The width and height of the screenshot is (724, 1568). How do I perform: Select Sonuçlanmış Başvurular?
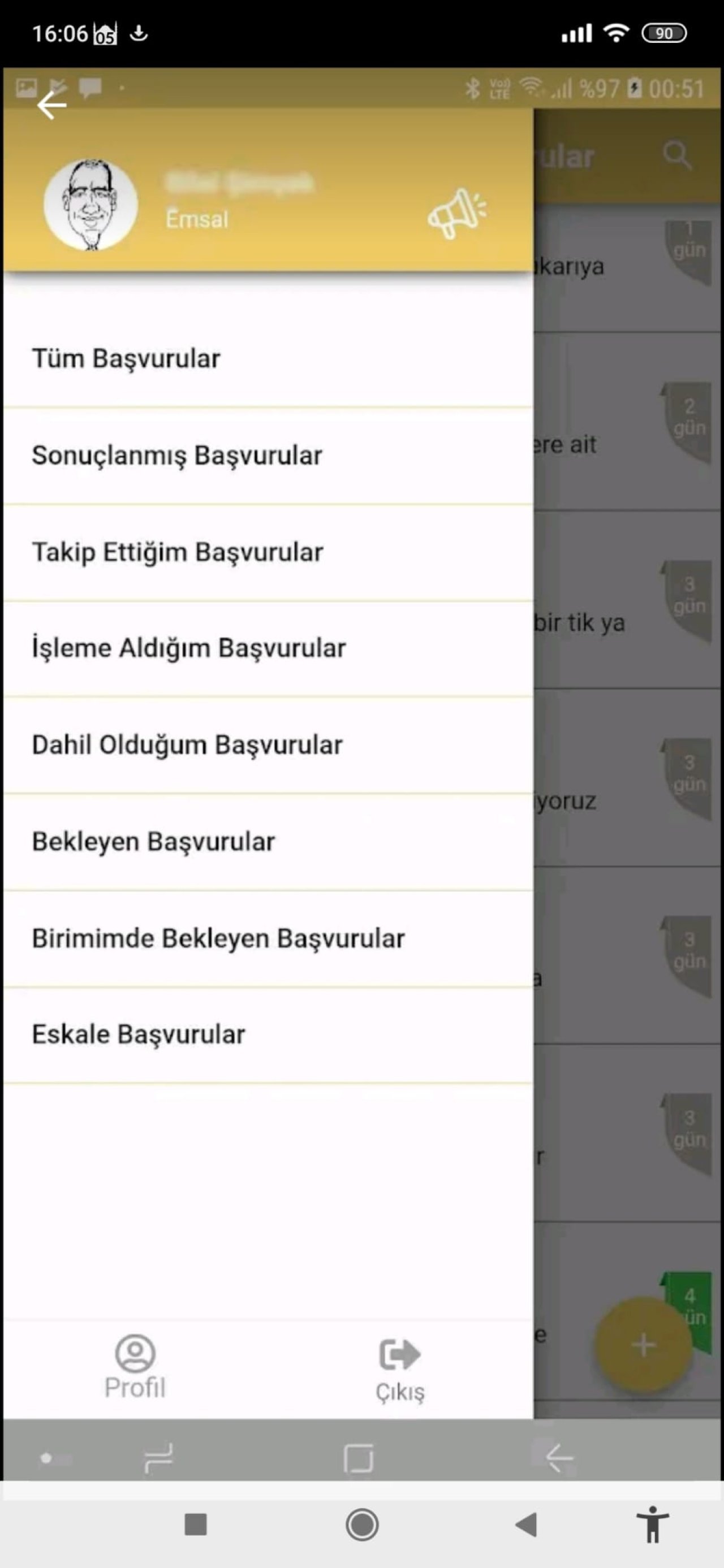click(268, 455)
